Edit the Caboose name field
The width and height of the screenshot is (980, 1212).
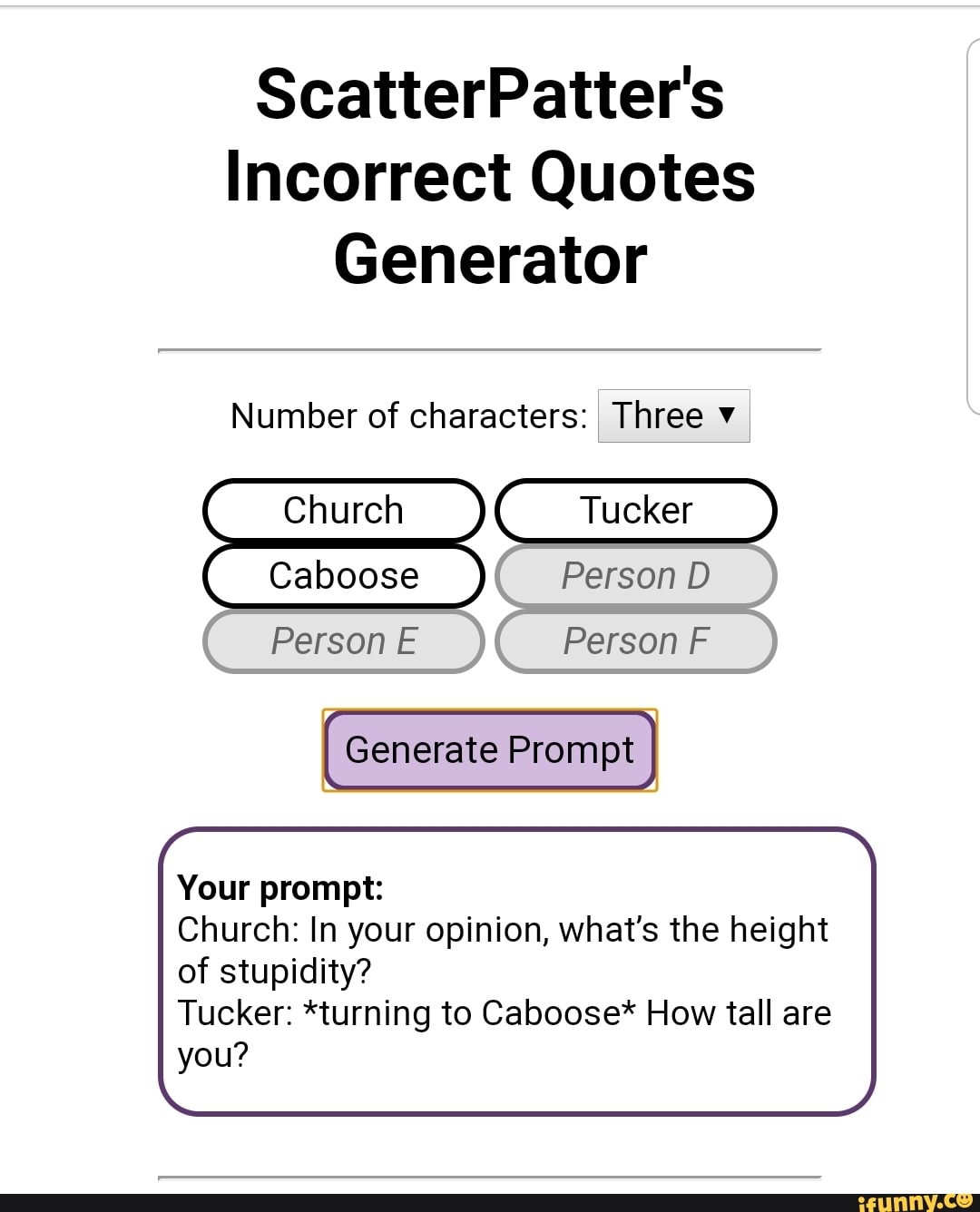(x=344, y=576)
